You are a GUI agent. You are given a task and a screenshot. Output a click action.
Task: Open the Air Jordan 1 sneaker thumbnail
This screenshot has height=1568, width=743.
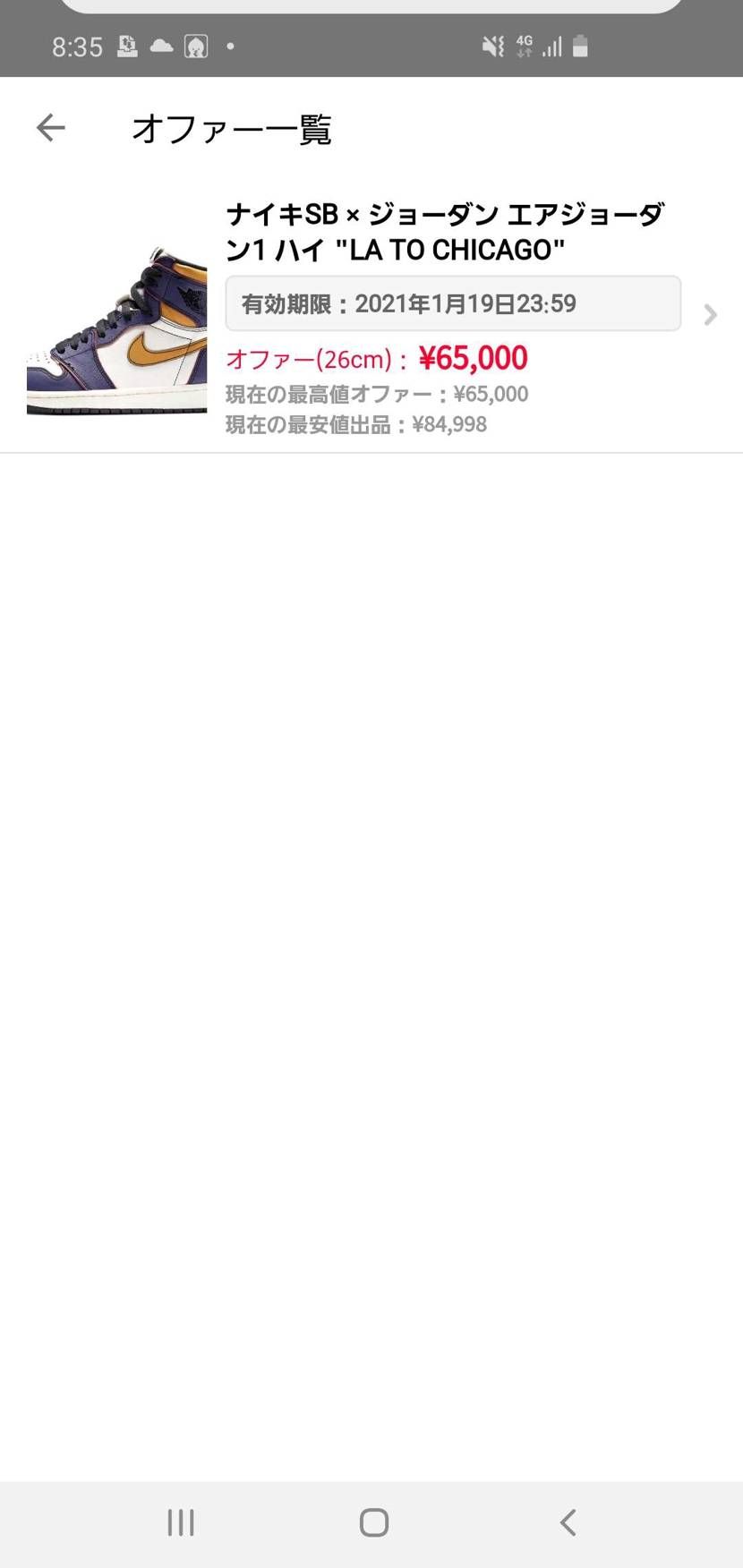point(116,331)
